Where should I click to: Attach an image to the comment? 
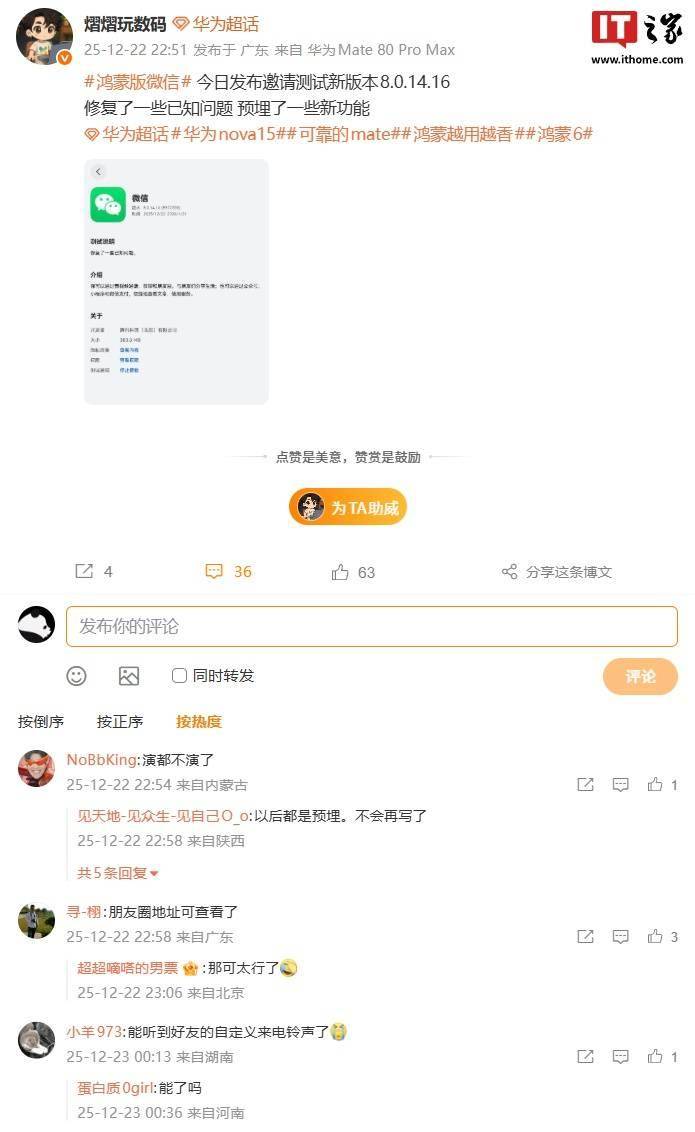point(129,676)
